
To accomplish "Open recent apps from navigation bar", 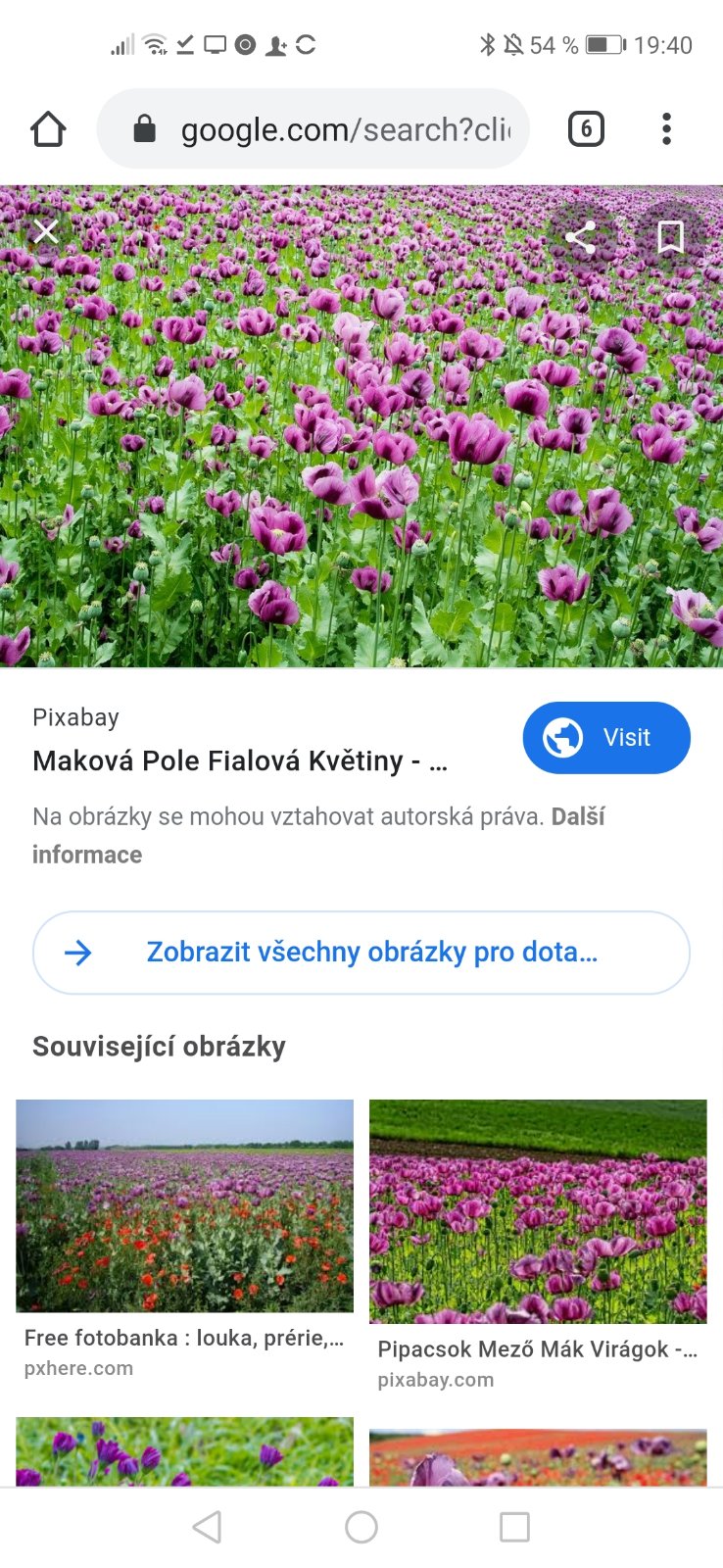I will (514, 1527).
